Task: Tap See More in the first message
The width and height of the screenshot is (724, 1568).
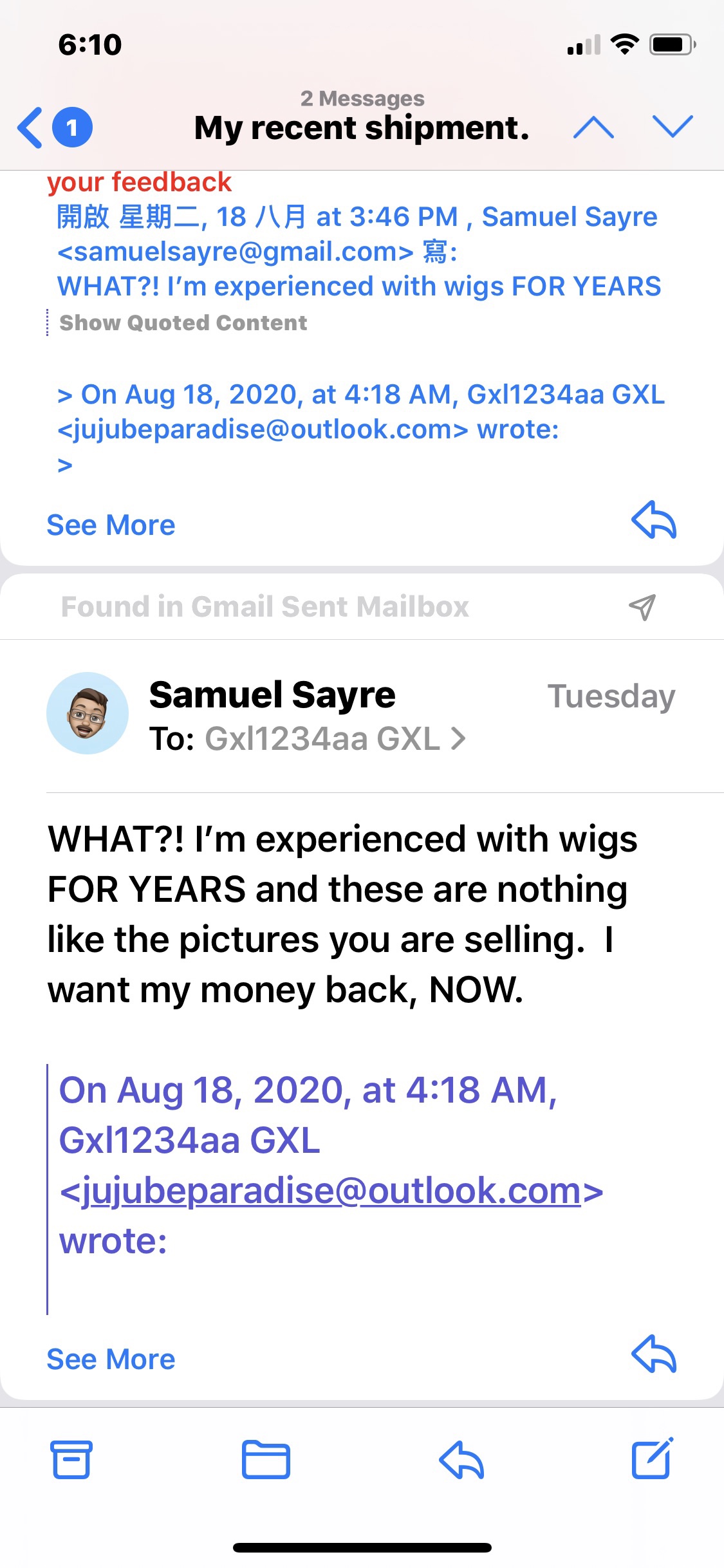Action: click(x=111, y=525)
